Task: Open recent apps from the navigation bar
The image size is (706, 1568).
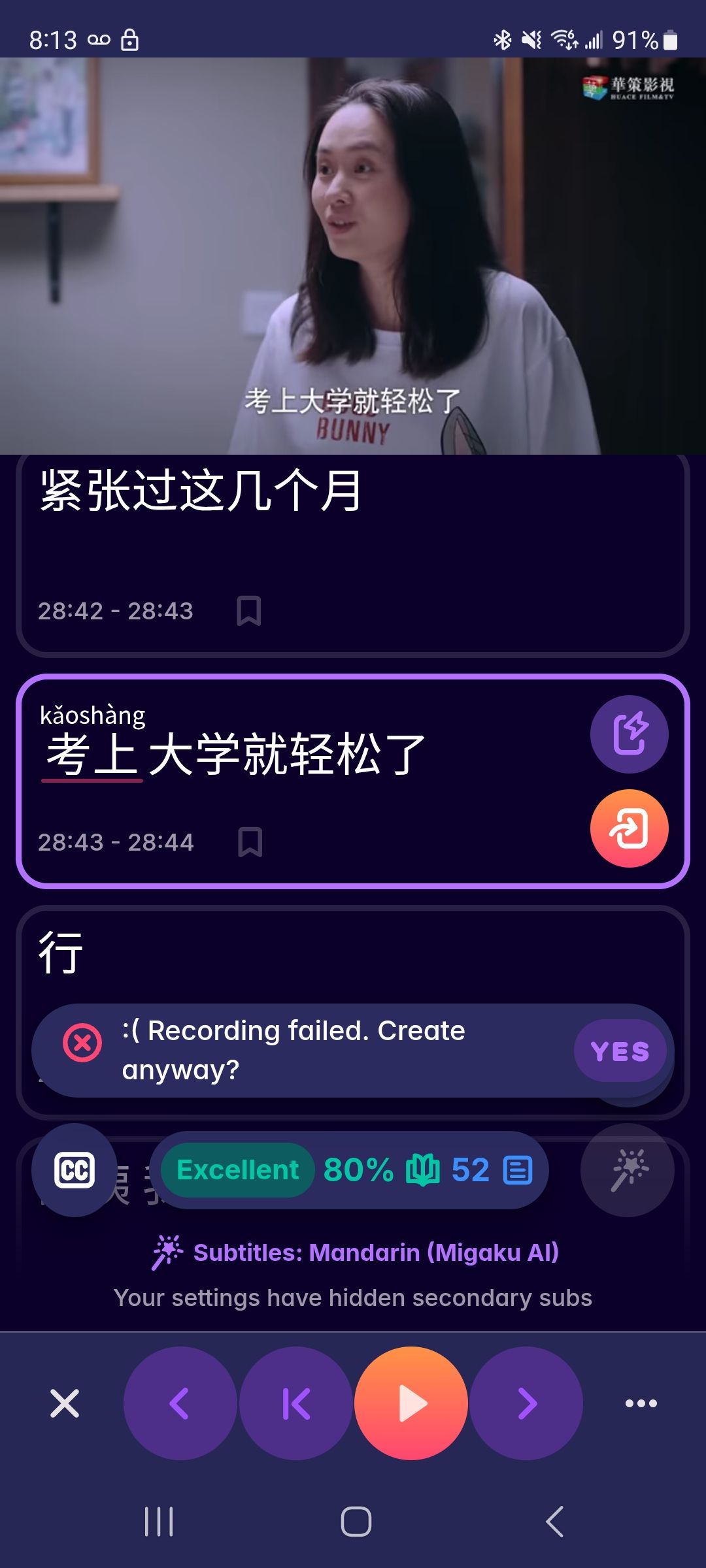Action: click(159, 1522)
